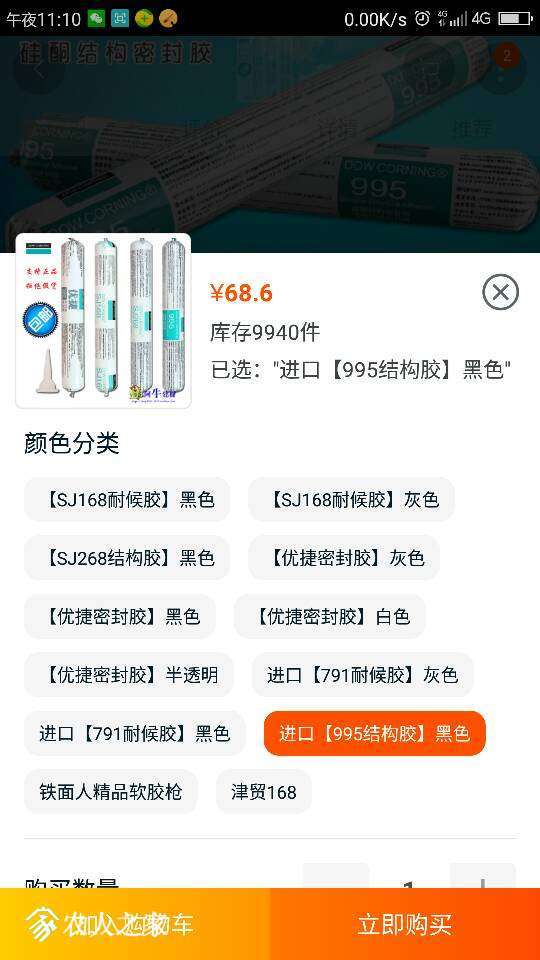Add item to shopping cart
The width and height of the screenshot is (540, 960).
pyautogui.click(x=135, y=924)
